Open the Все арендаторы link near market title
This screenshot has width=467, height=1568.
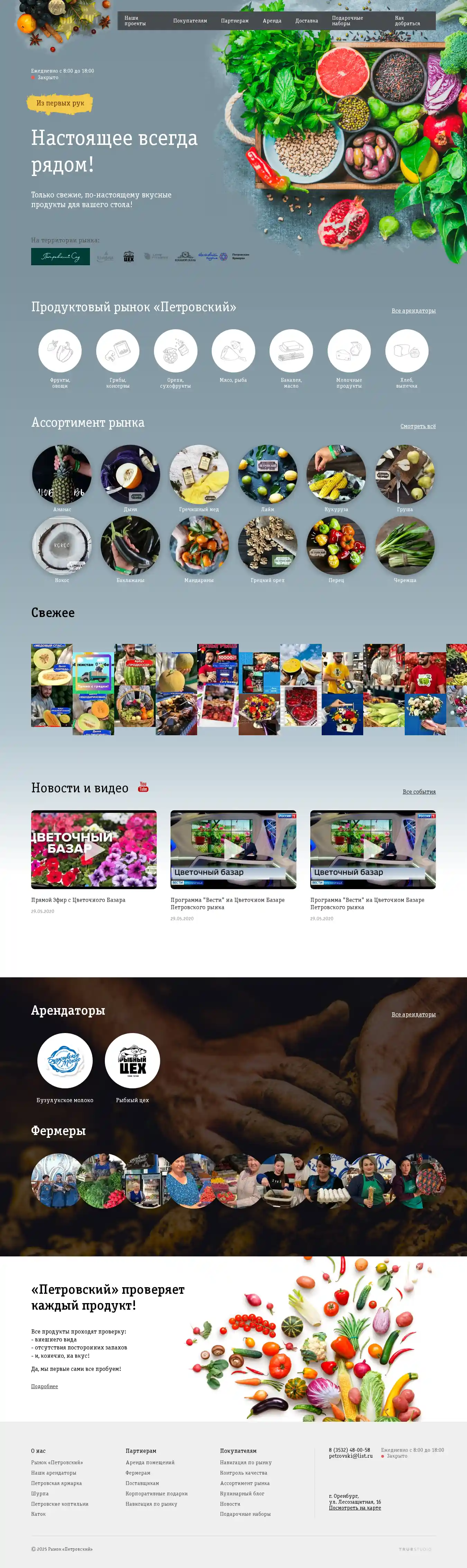pyautogui.click(x=413, y=311)
